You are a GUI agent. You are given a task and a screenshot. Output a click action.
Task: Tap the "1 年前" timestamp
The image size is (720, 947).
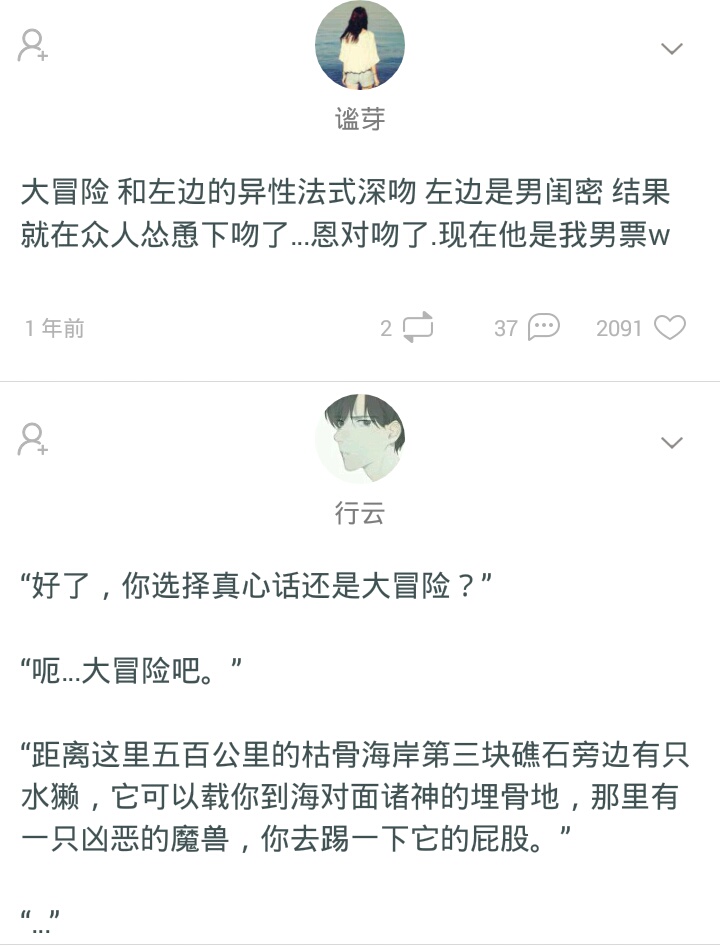52,327
